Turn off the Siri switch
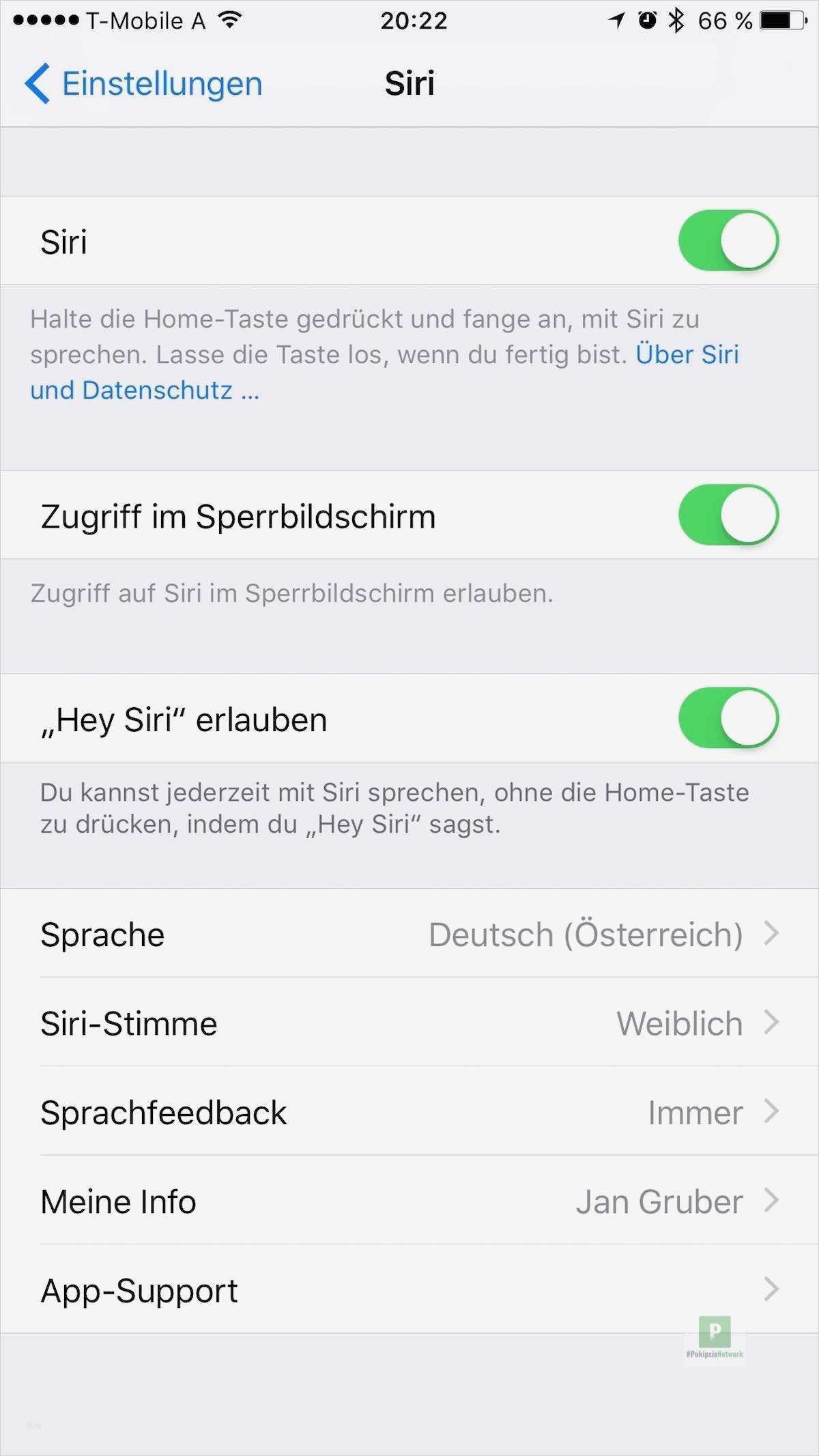The image size is (819, 1456). coord(728,241)
